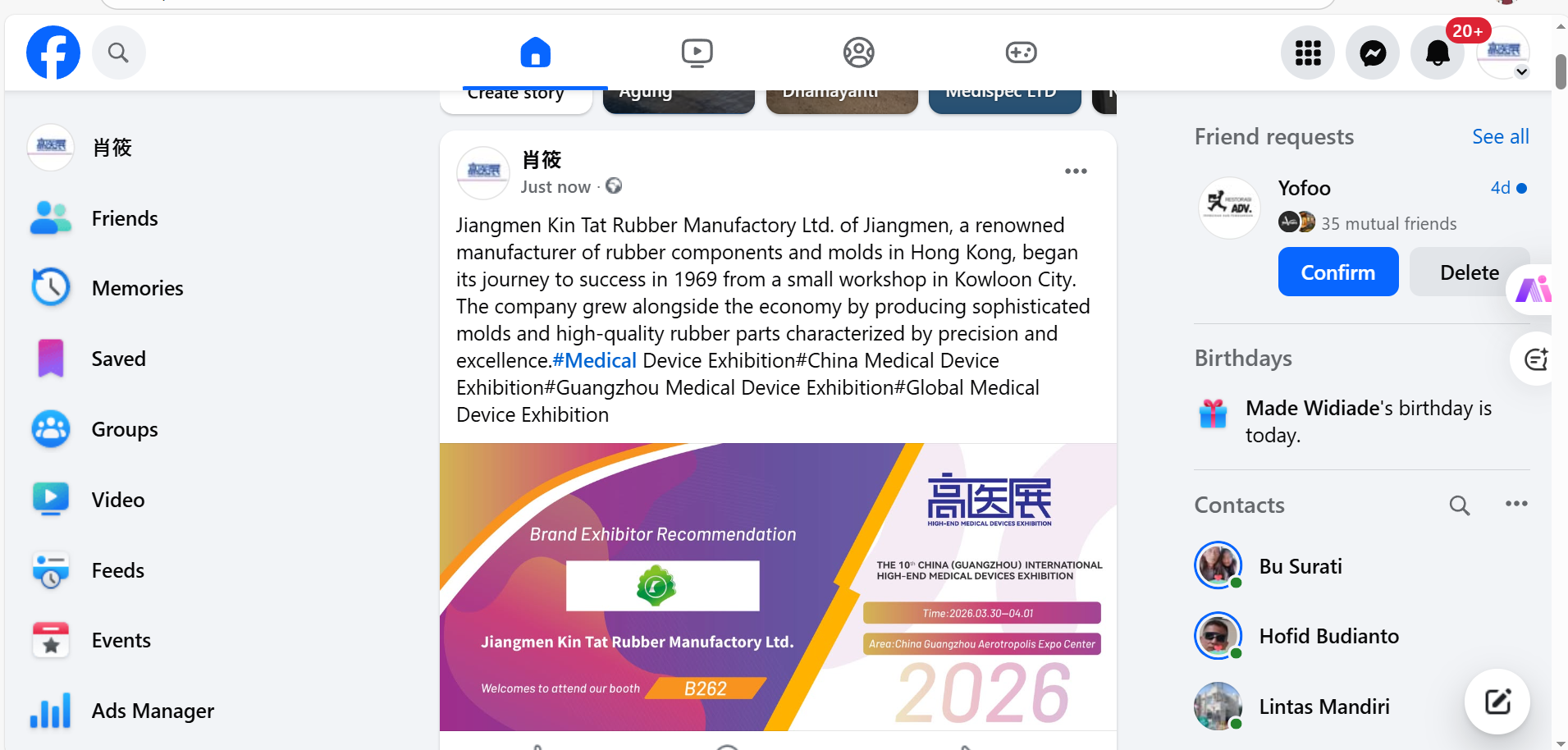Open Friends from the sidebar
The width and height of the screenshot is (1568, 750).
pyautogui.click(x=125, y=218)
